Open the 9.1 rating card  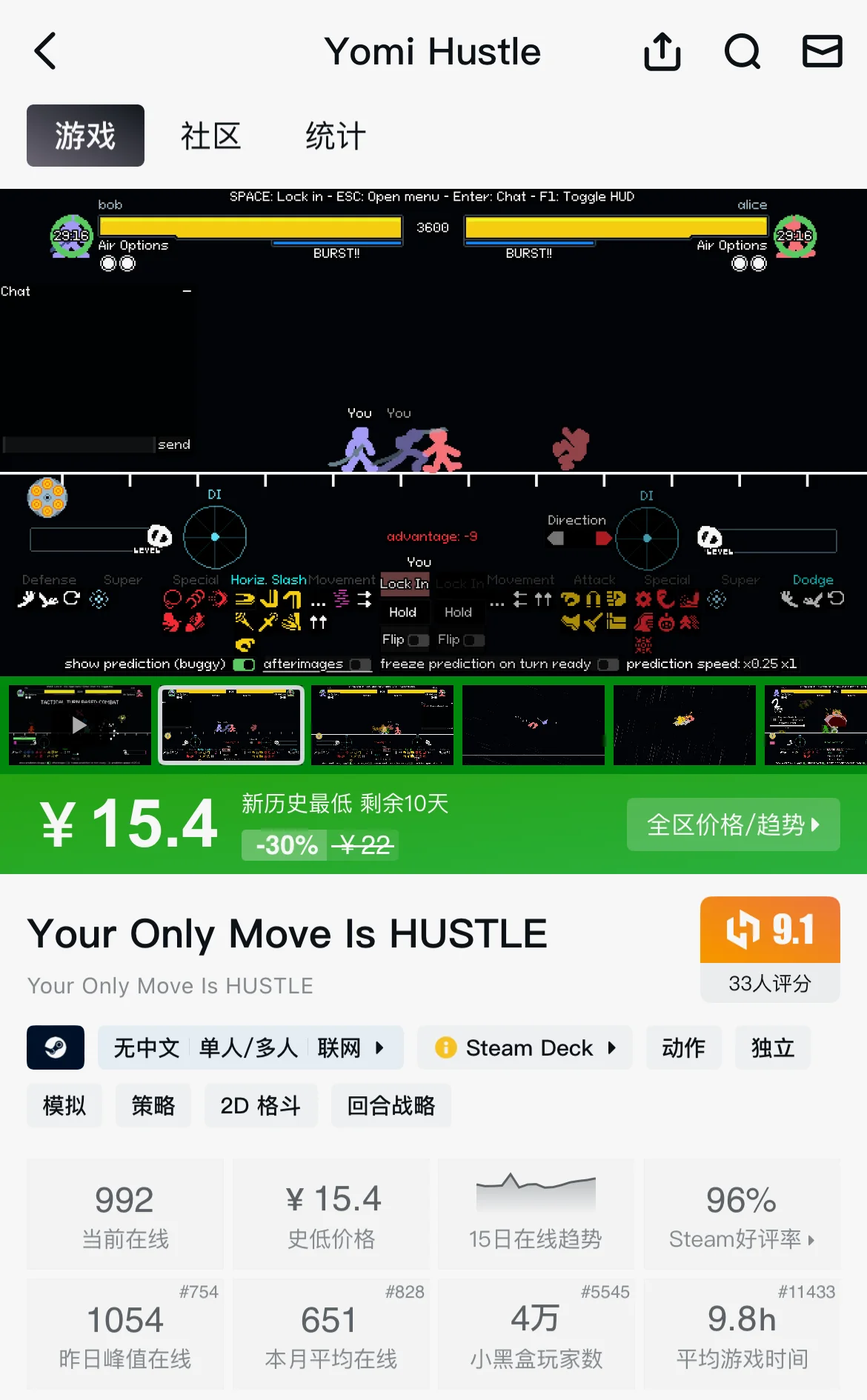[769, 948]
